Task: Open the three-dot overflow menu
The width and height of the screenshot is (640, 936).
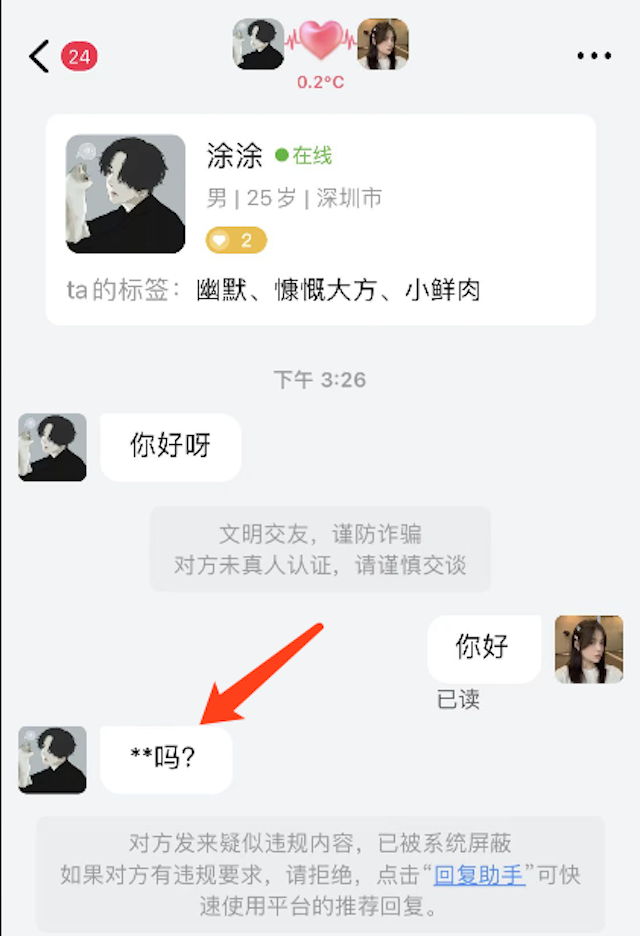Action: pos(594,56)
